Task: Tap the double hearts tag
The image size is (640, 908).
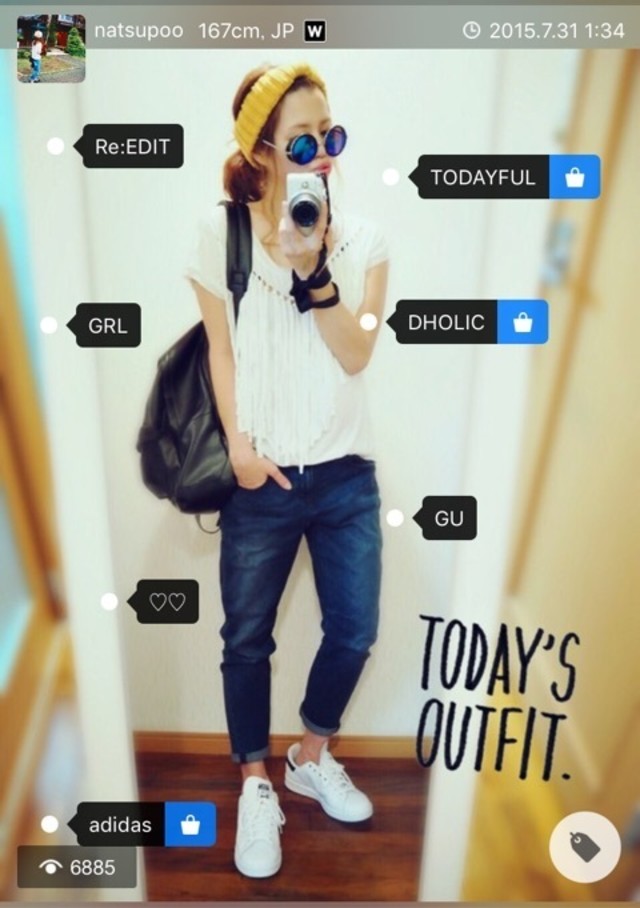Action: 167,601
